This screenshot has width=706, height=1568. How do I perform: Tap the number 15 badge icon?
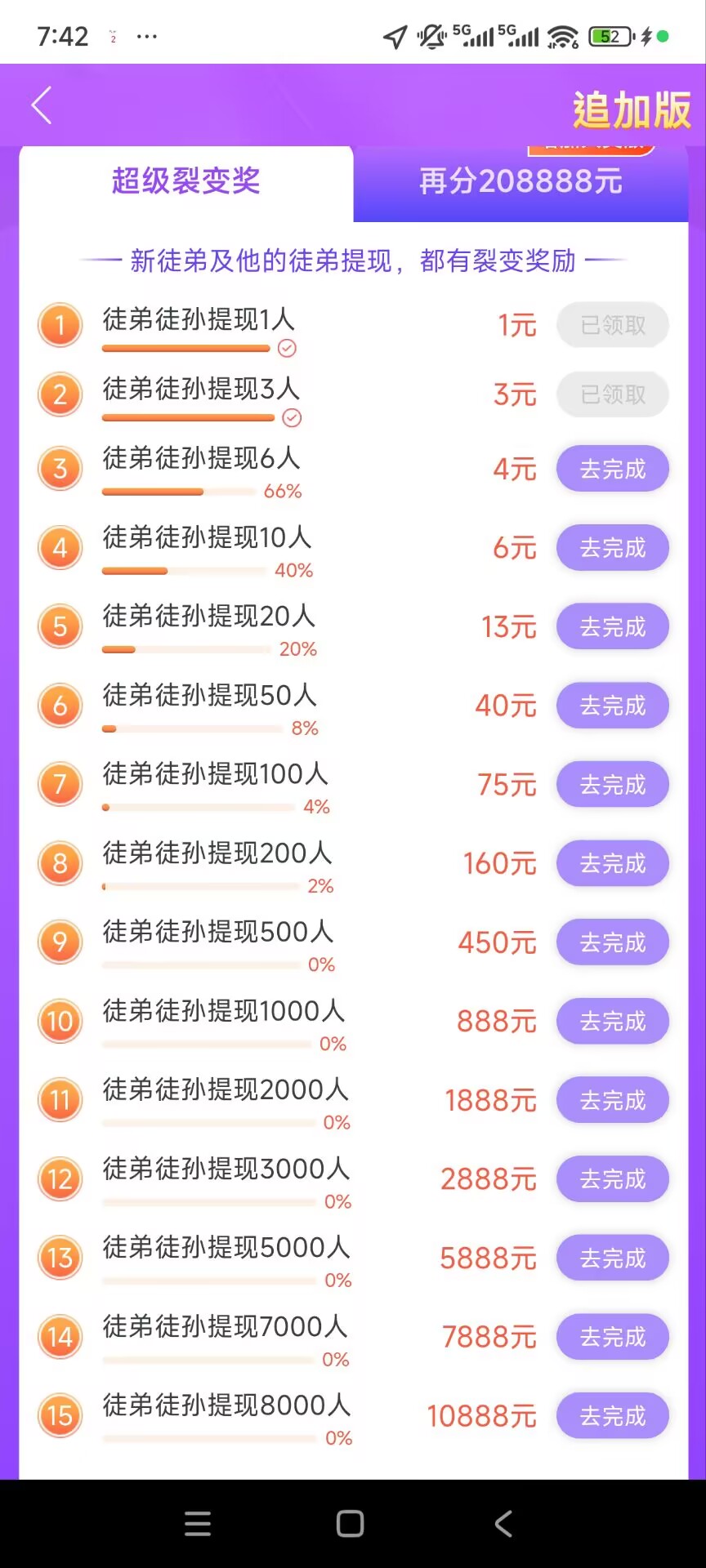point(60,1415)
